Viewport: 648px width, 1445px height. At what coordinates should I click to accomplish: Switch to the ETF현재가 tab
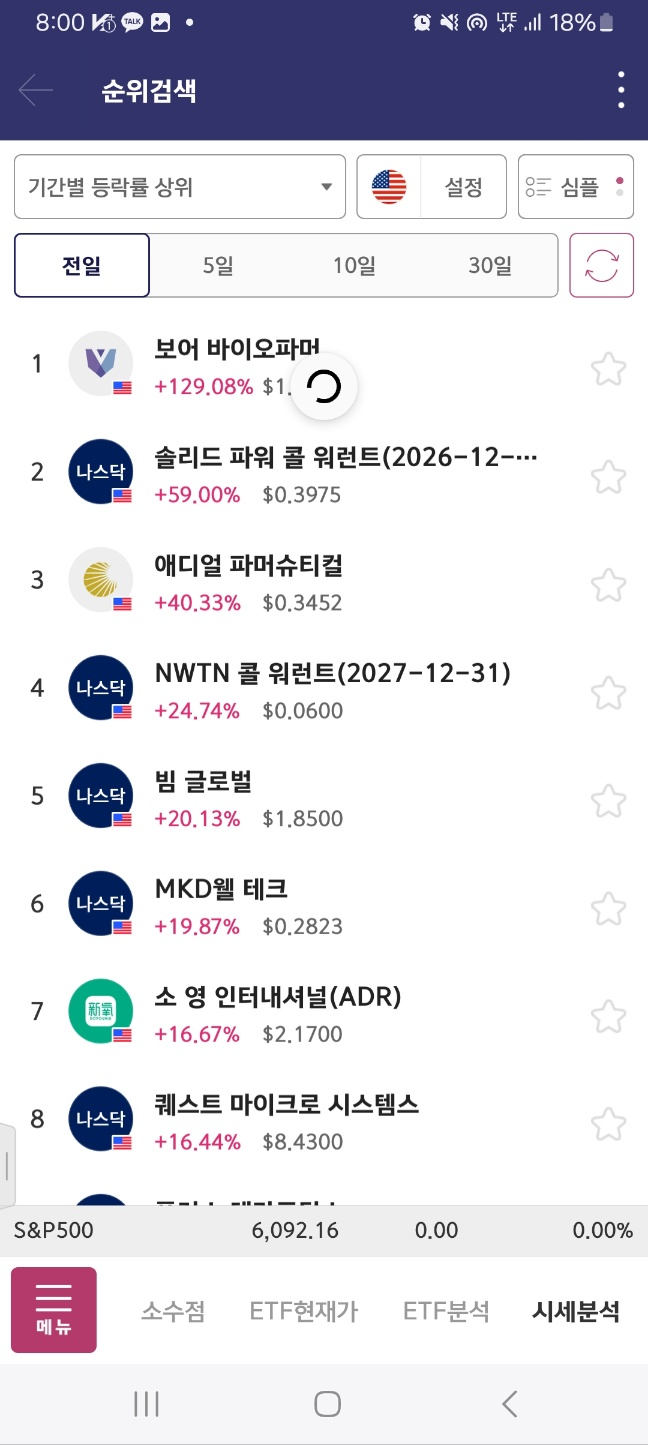[x=304, y=1311]
